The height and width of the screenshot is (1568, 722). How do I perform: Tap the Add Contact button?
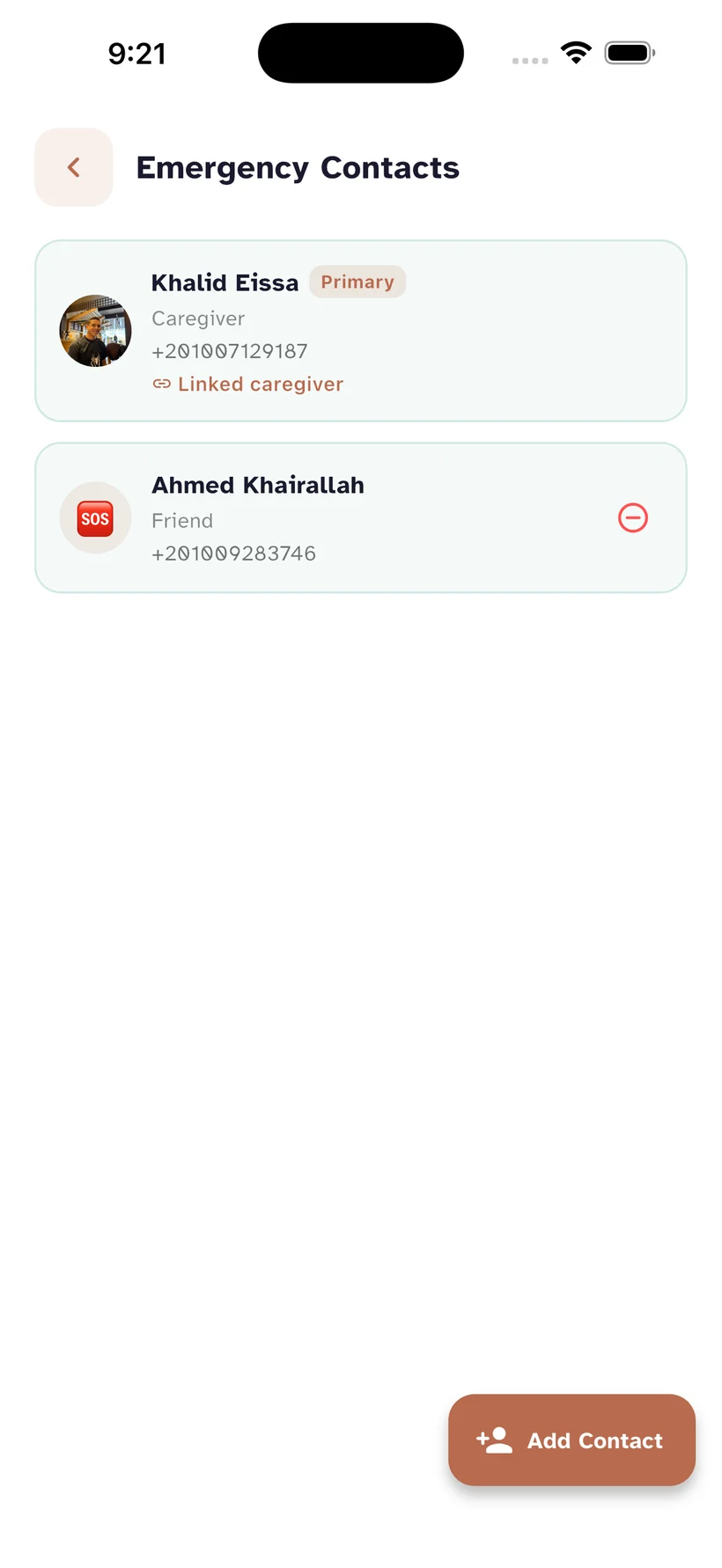(x=571, y=1440)
